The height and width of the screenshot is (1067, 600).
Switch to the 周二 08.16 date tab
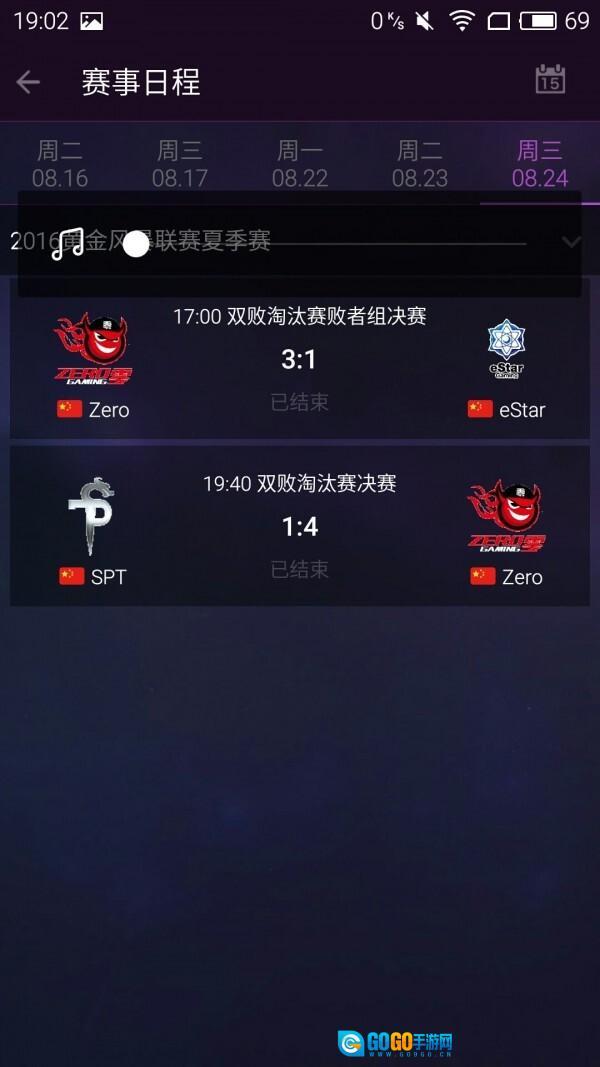coord(60,164)
